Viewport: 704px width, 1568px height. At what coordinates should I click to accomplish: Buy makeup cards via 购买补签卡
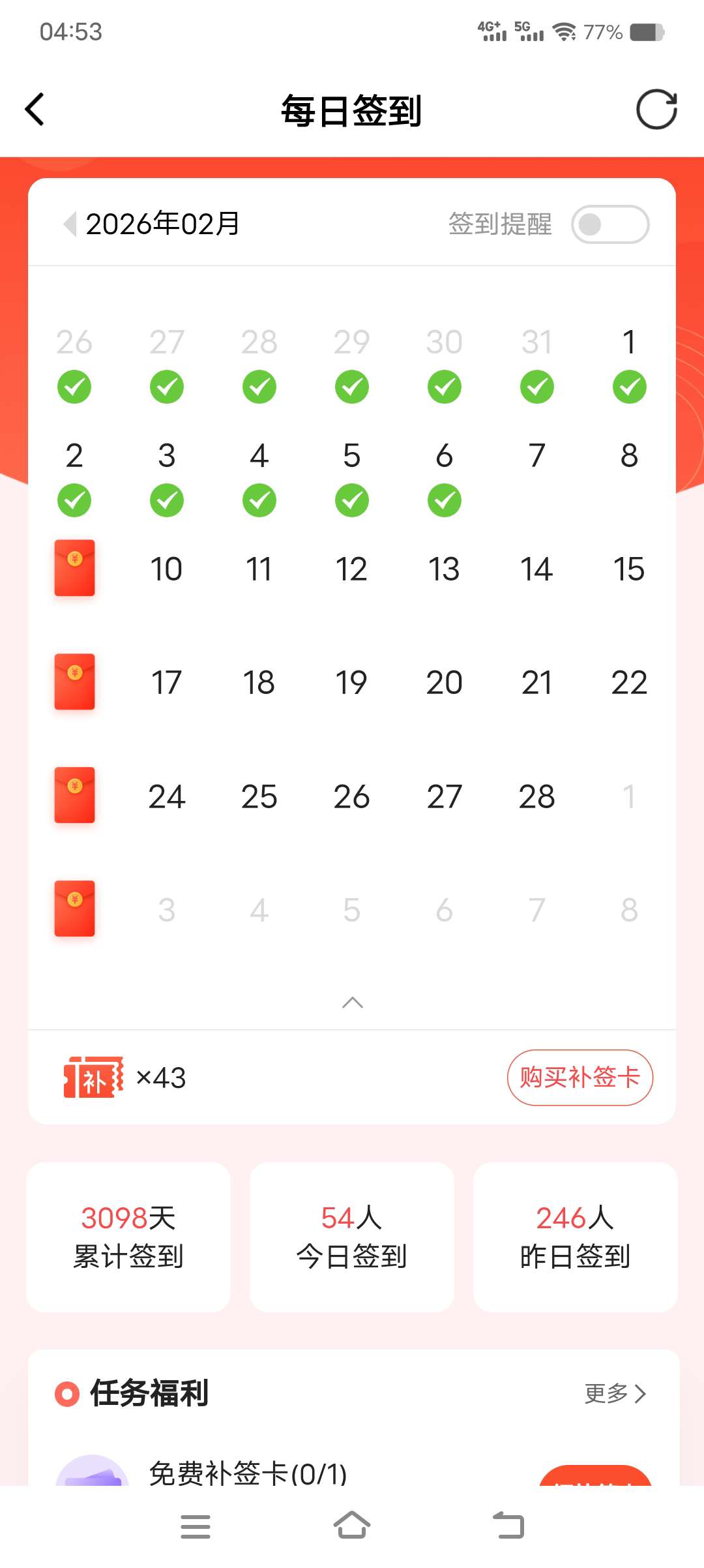pos(579,1078)
